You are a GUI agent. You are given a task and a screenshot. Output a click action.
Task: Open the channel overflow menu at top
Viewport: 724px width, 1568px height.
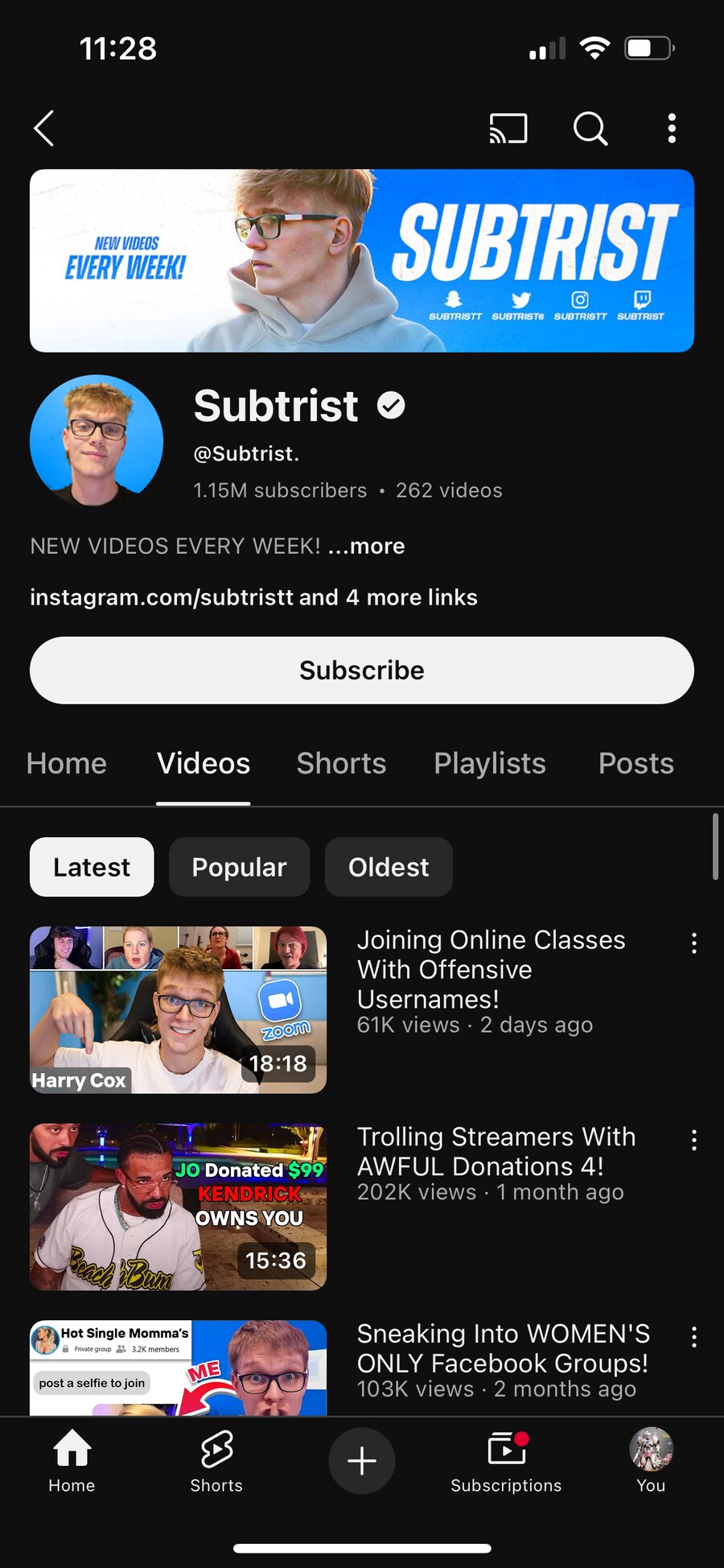pos(671,128)
